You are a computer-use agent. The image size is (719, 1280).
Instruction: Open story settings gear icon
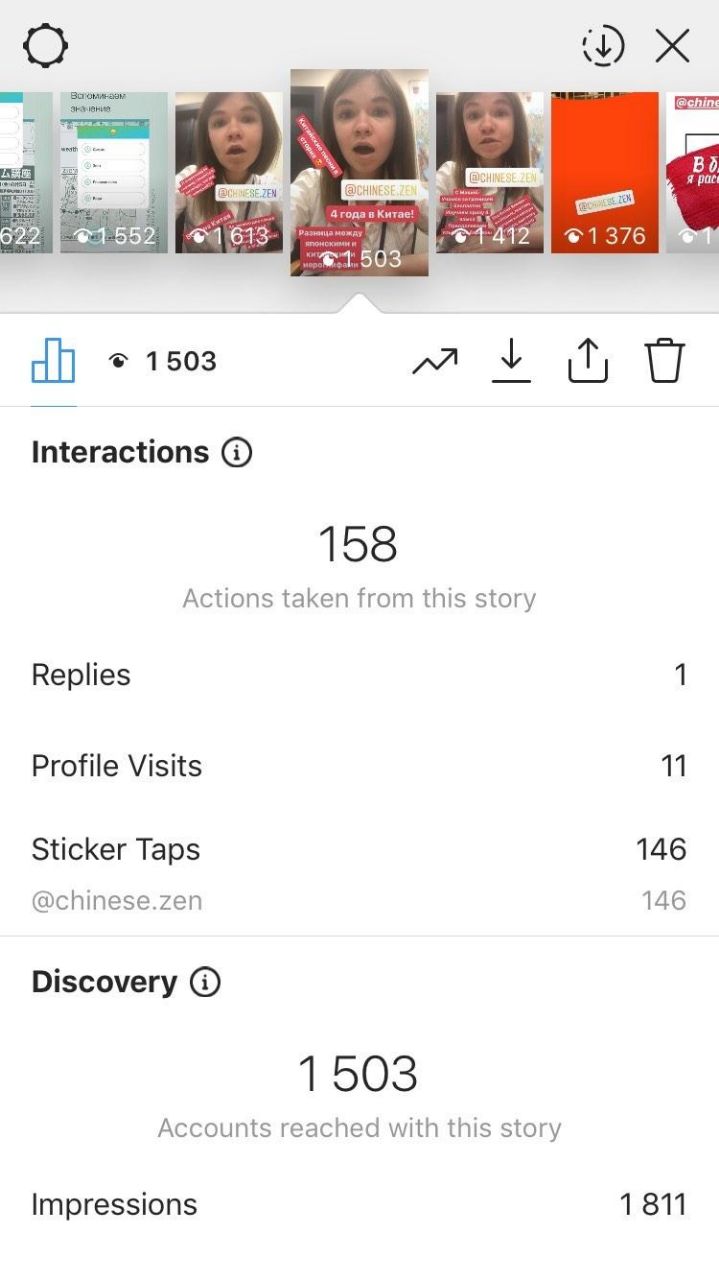pos(46,46)
